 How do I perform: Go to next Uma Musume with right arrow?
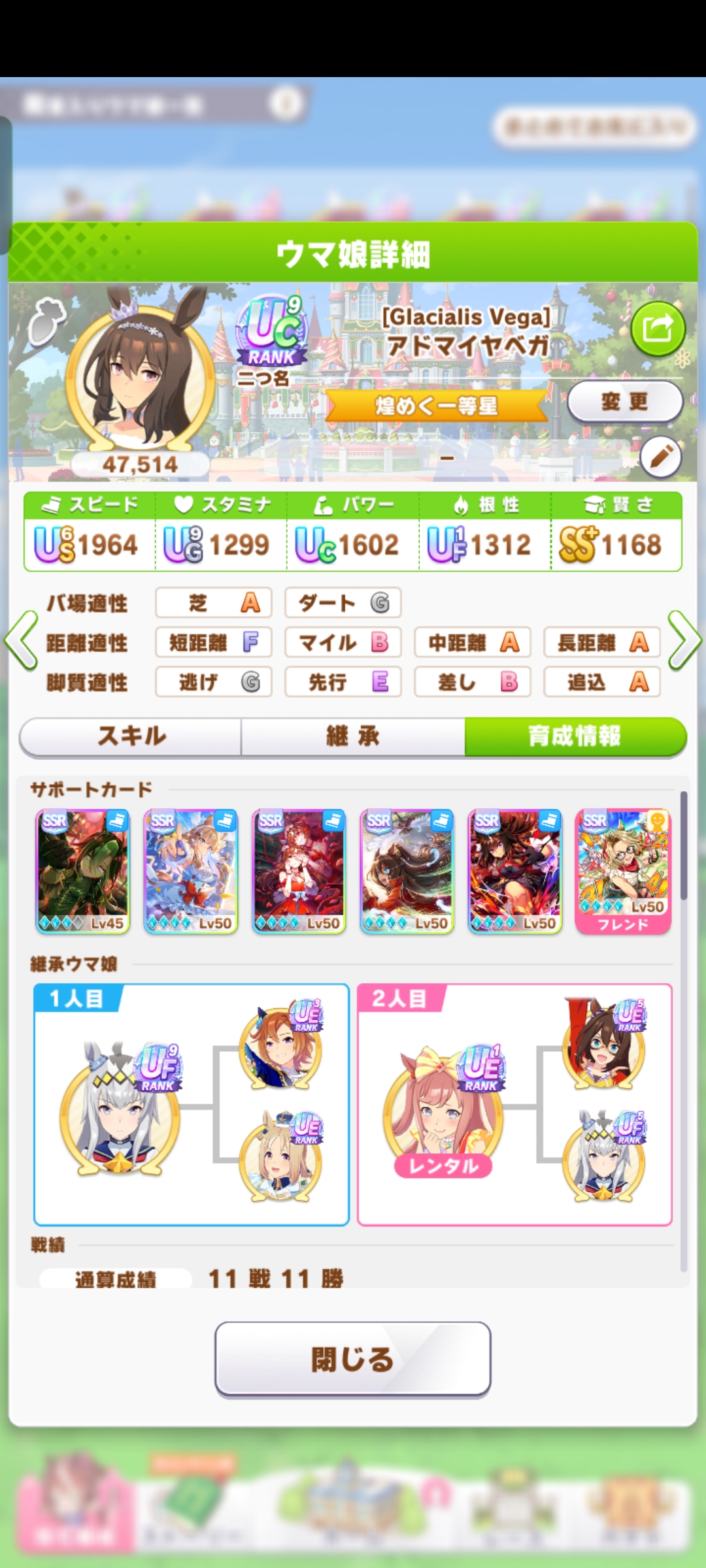pos(684,640)
